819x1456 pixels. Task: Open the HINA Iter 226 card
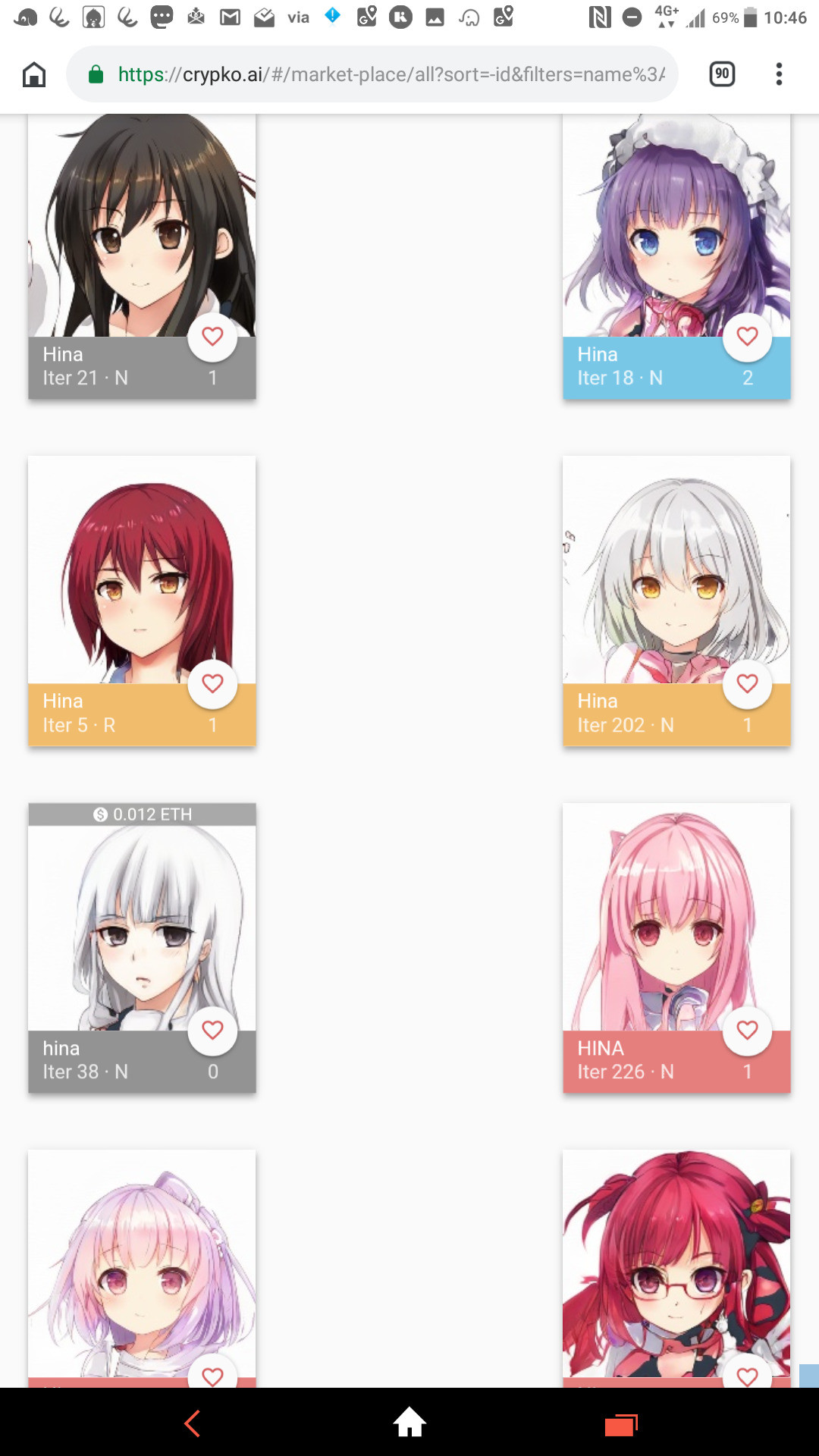click(x=676, y=948)
